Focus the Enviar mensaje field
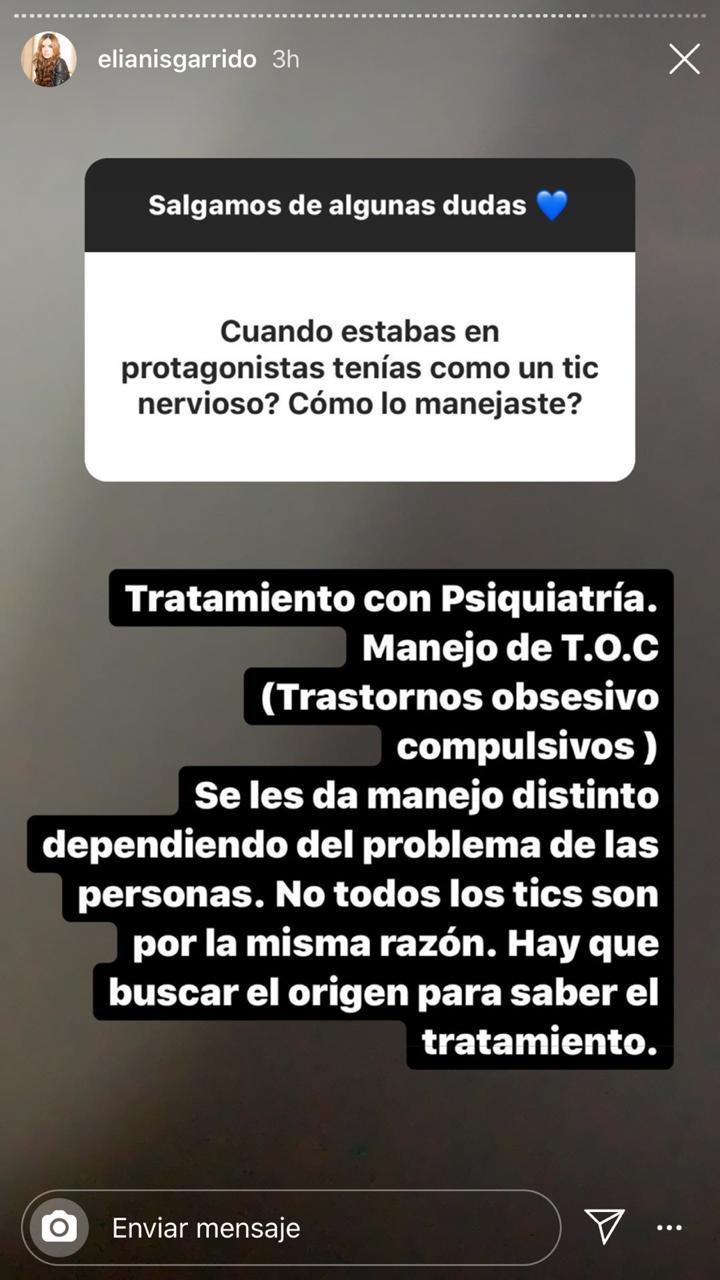The width and height of the screenshot is (720, 1280). click(320, 1227)
